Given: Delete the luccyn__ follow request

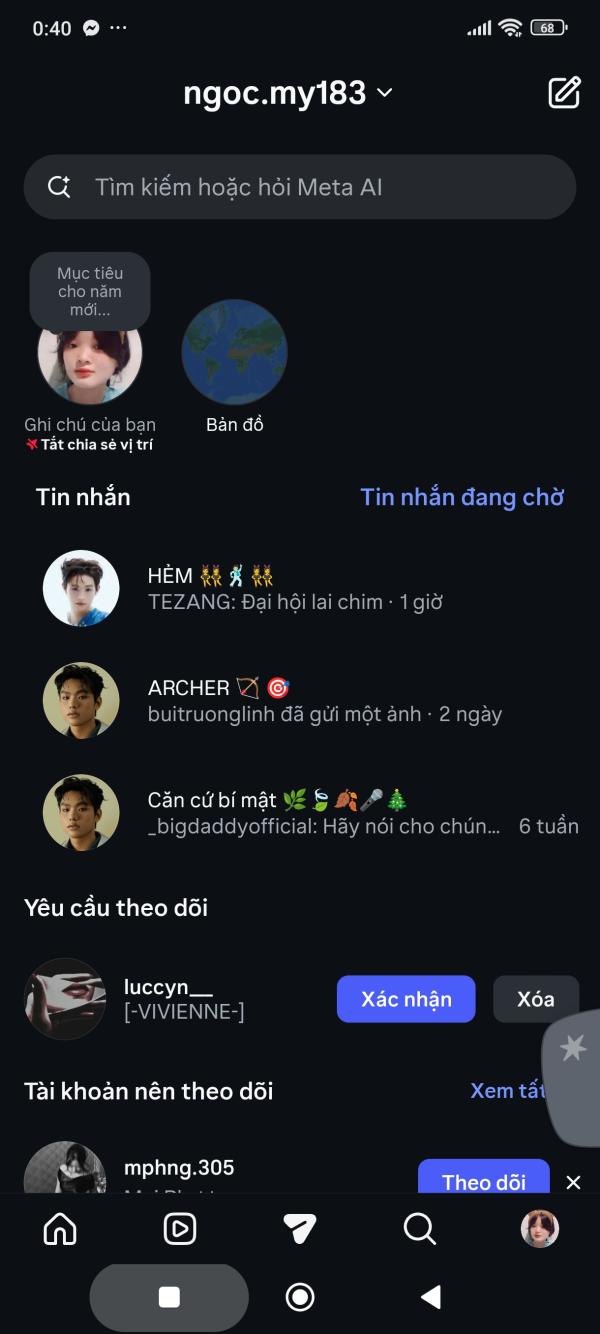Looking at the screenshot, I should (535, 999).
